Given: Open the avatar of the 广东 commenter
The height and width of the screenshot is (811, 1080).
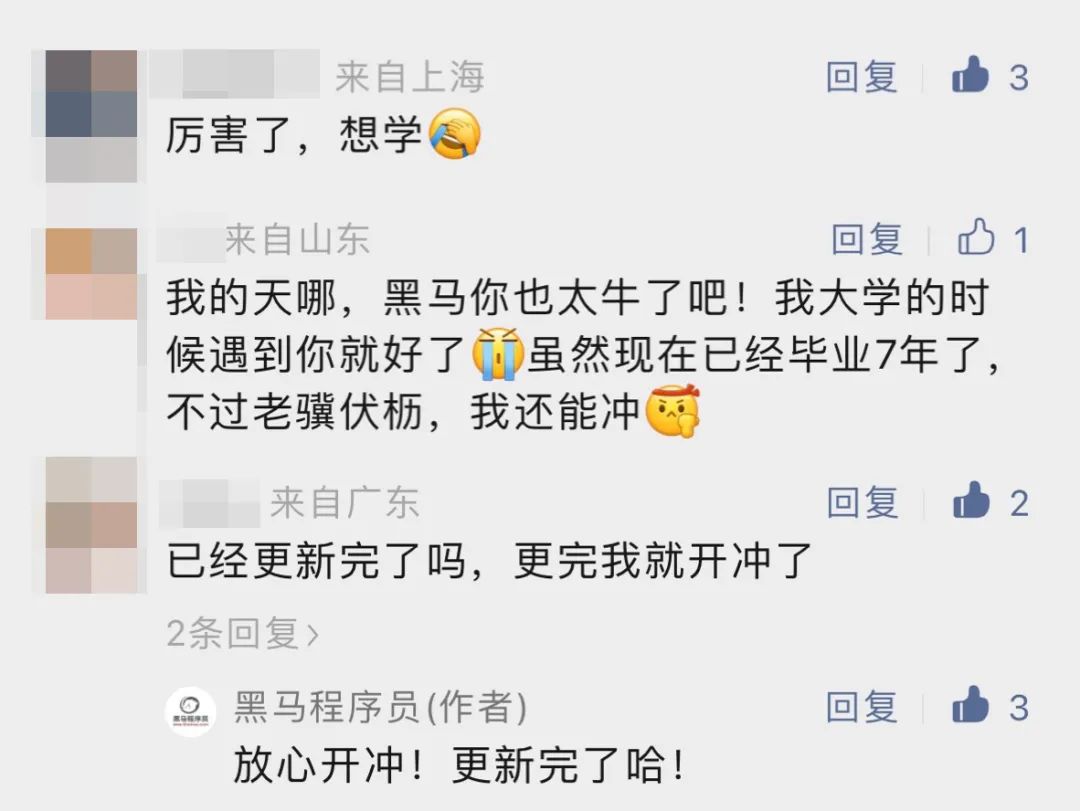Looking at the screenshot, I should [90, 525].
